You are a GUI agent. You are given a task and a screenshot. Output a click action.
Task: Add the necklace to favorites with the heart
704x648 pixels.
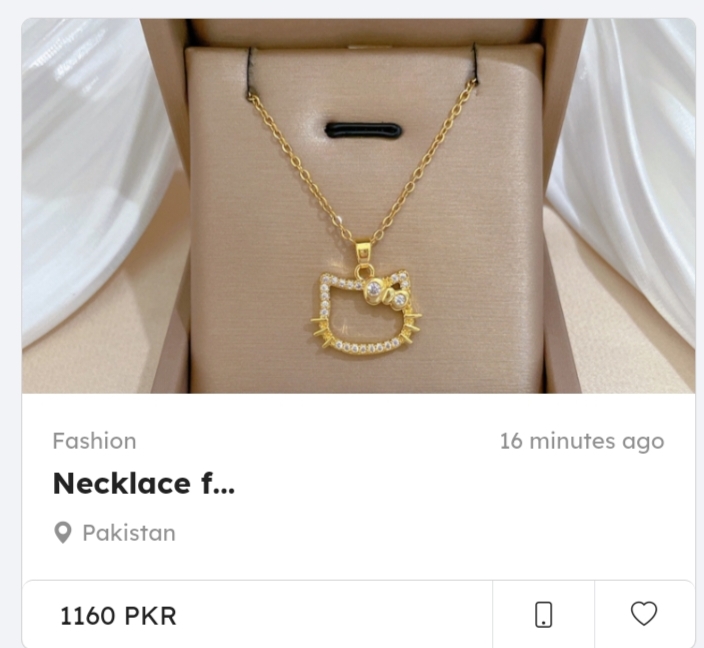[x=644, y=613]
